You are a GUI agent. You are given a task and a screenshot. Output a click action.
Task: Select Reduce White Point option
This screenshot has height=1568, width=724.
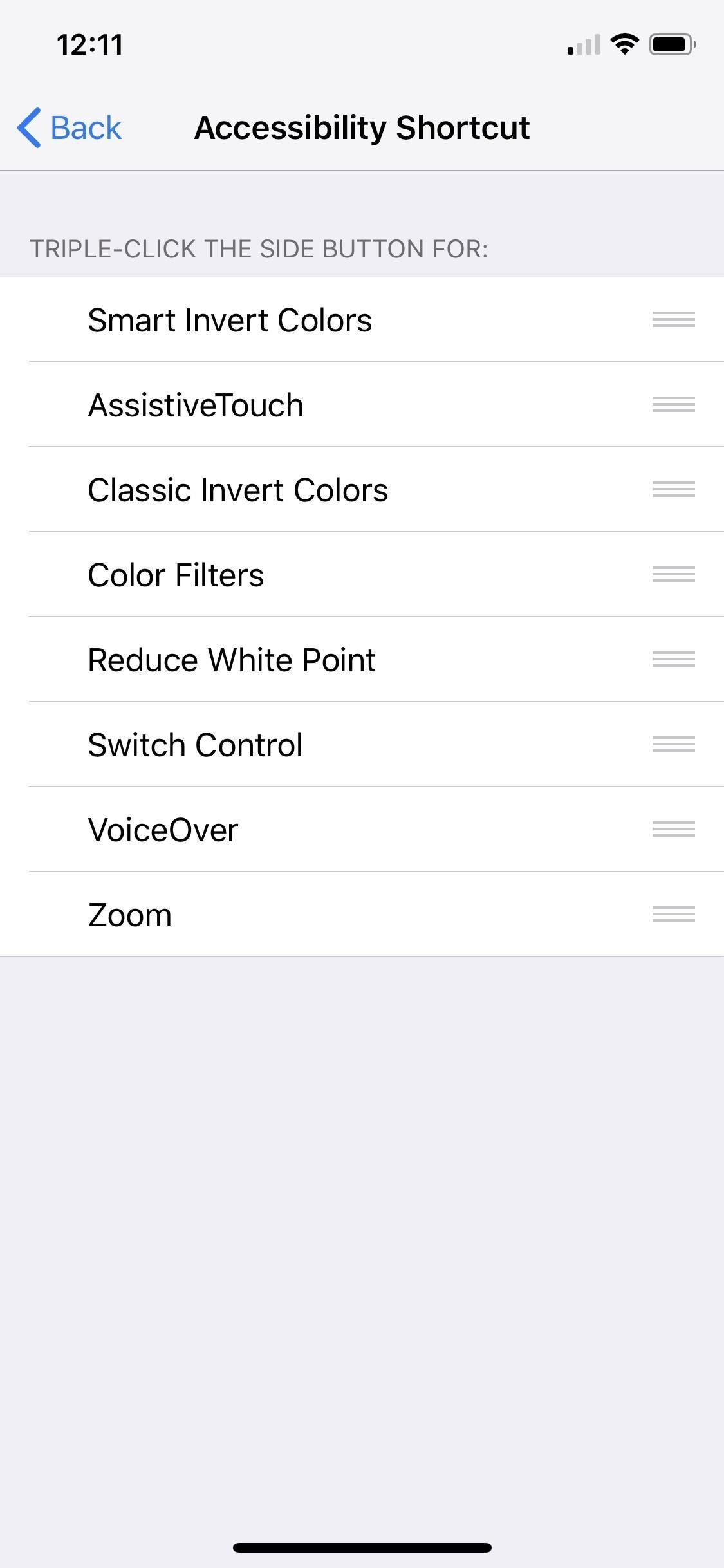232,660
